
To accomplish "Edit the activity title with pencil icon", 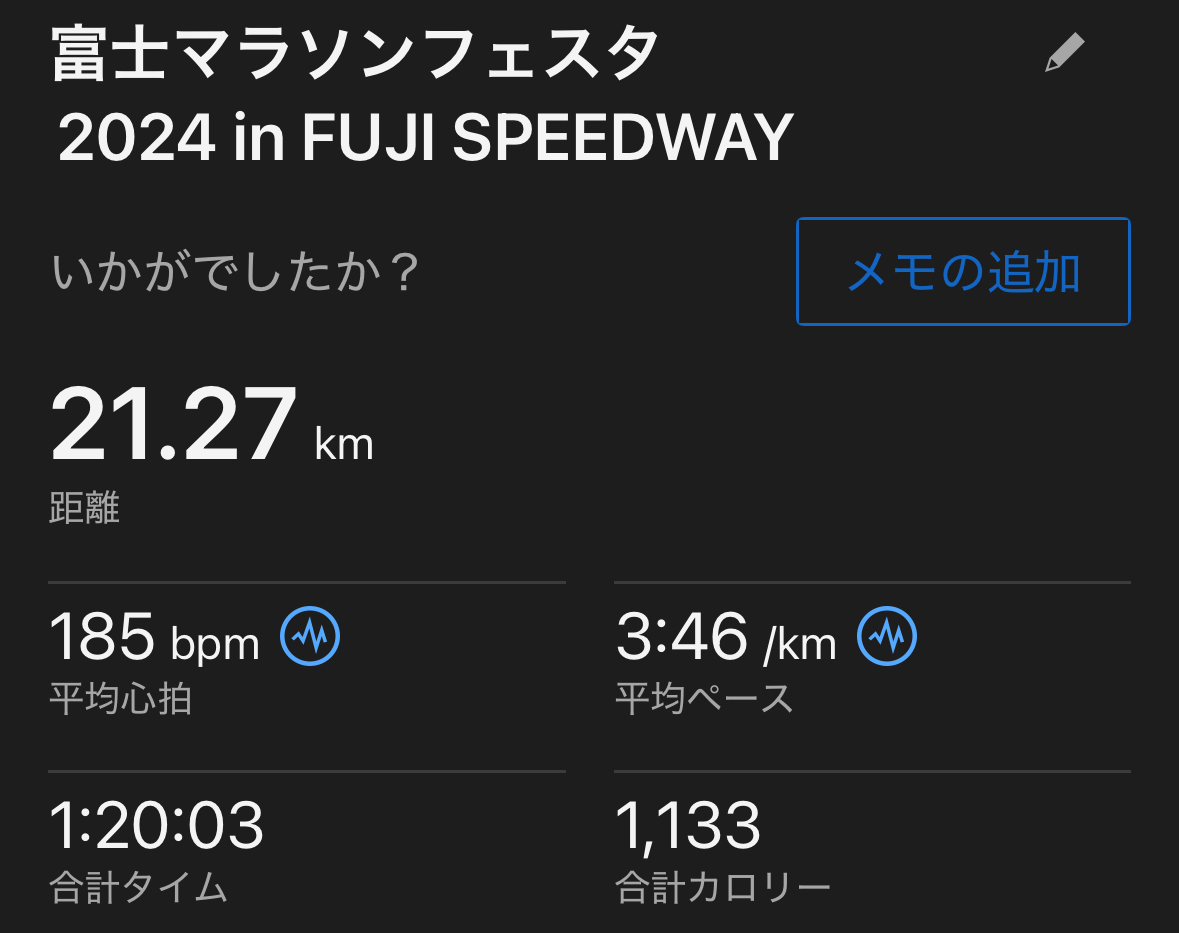I will (x=1064, y=53).
